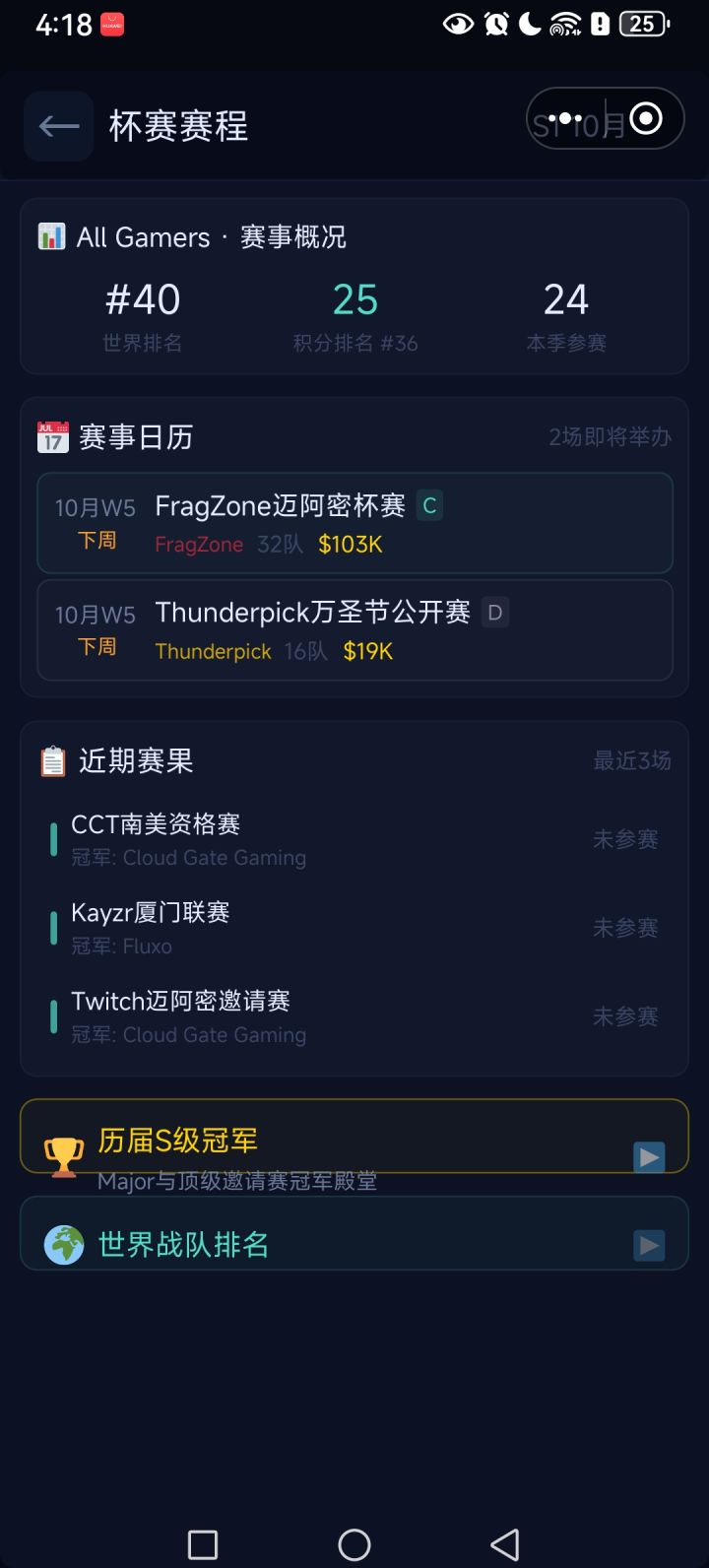Open the 世界战队排名 play arrow icon
Image resolution: width=709 pixels, height=1568 pixels.
point(649,1245)
